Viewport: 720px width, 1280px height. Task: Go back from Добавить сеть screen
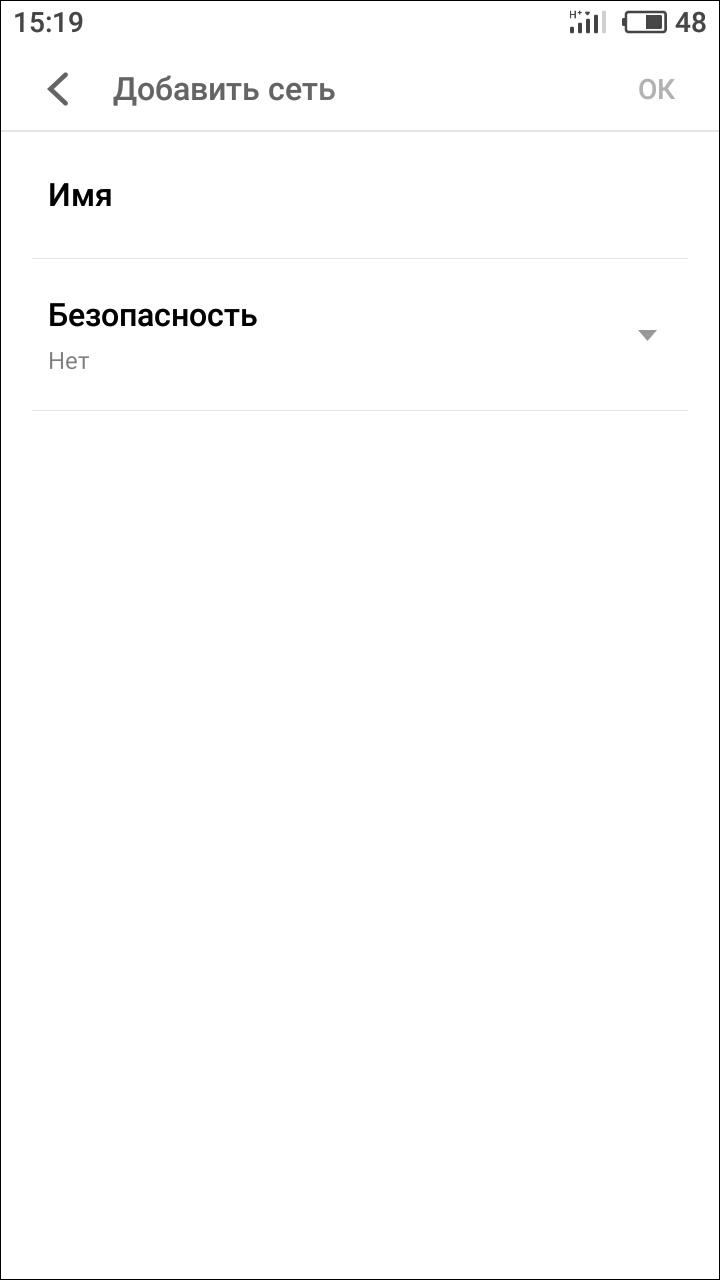pos(59,89)
